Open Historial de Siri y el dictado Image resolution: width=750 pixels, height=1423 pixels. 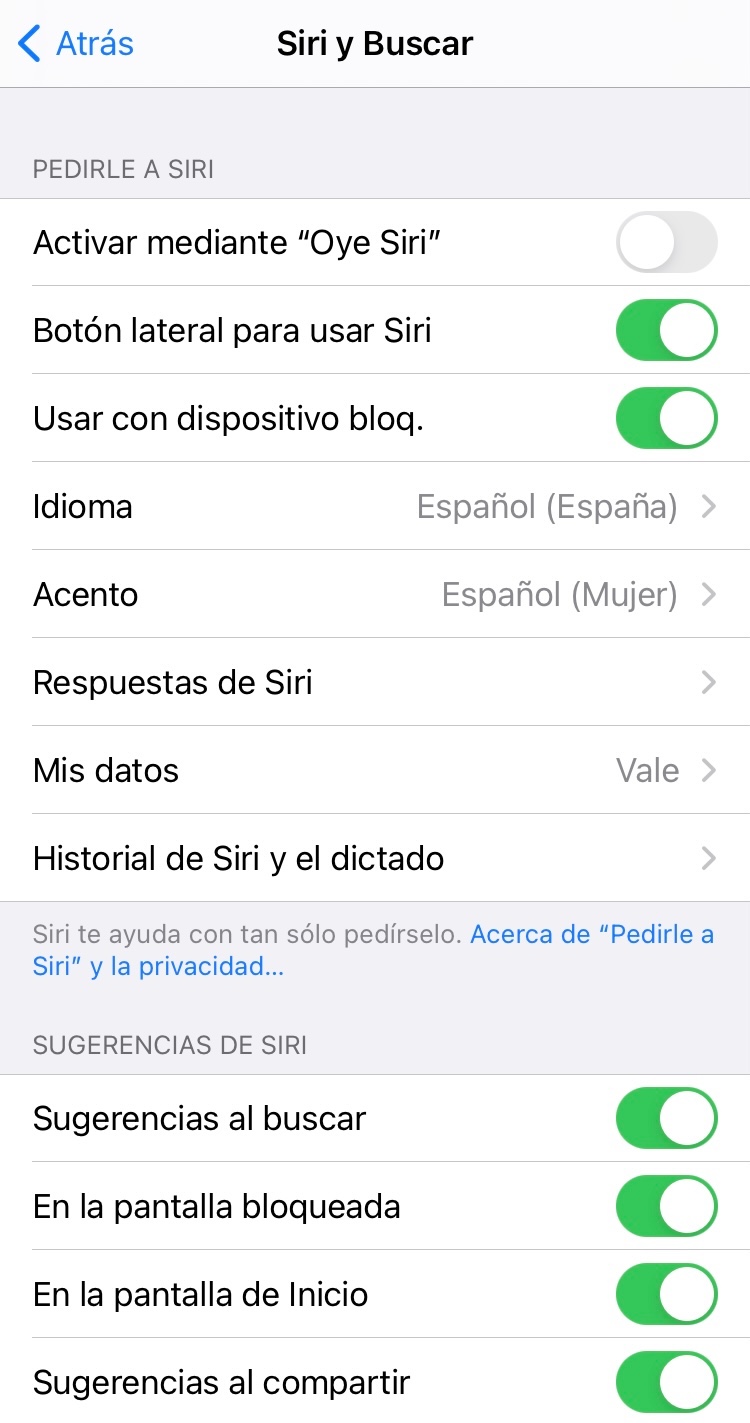[x=375, y=858]
